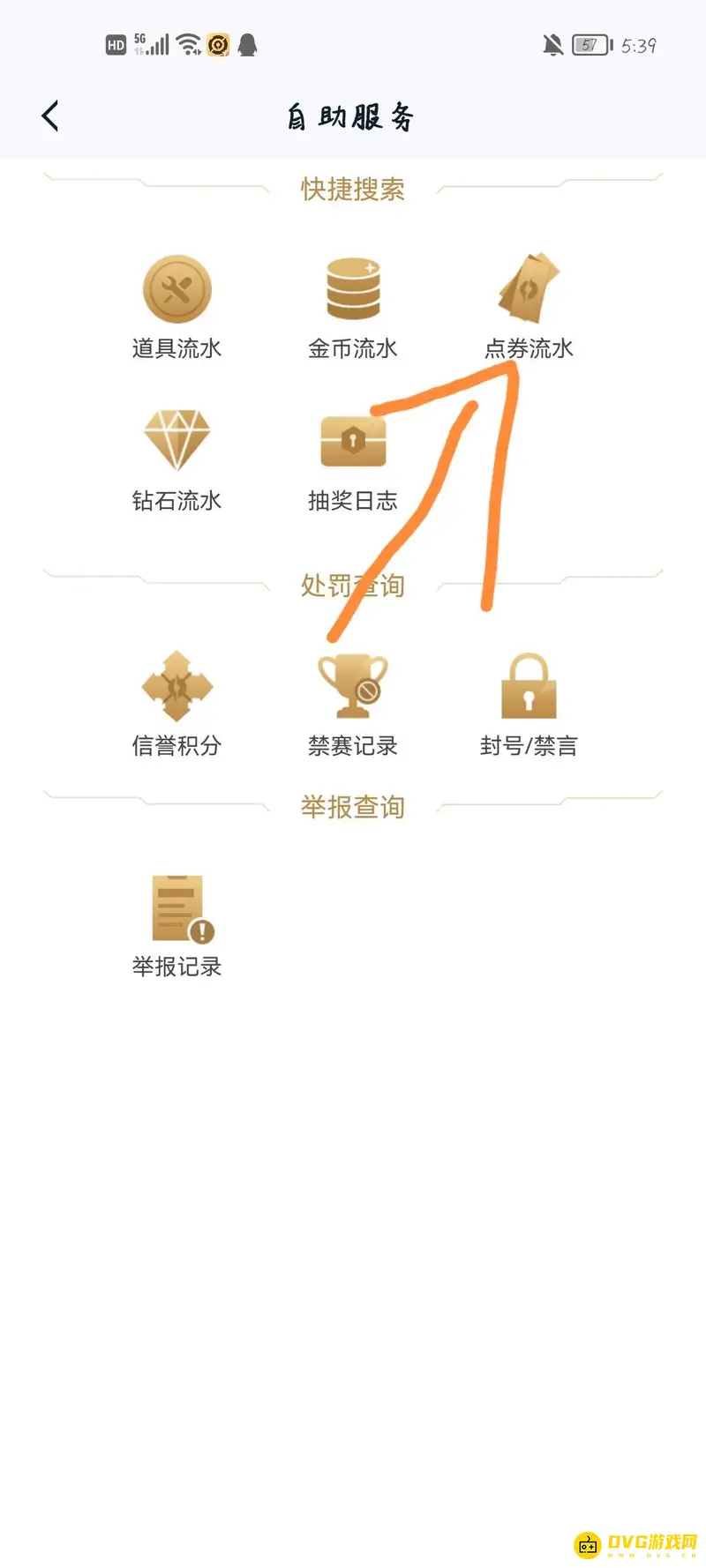
Task: Select the 处罚查询 section header
Action: point(352,584)
